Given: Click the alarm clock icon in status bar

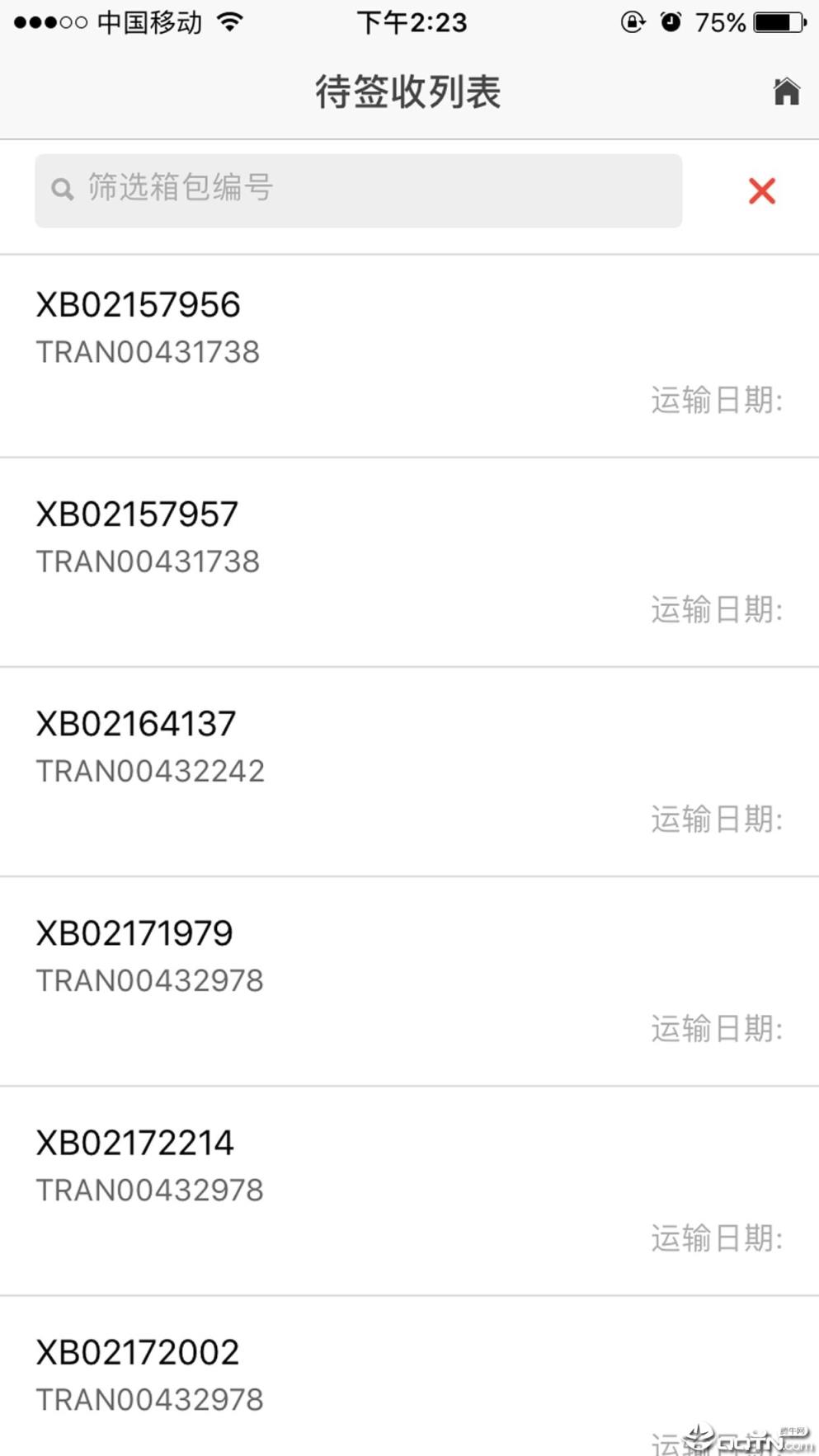Looking at the screenshot, I should [672, 22].
